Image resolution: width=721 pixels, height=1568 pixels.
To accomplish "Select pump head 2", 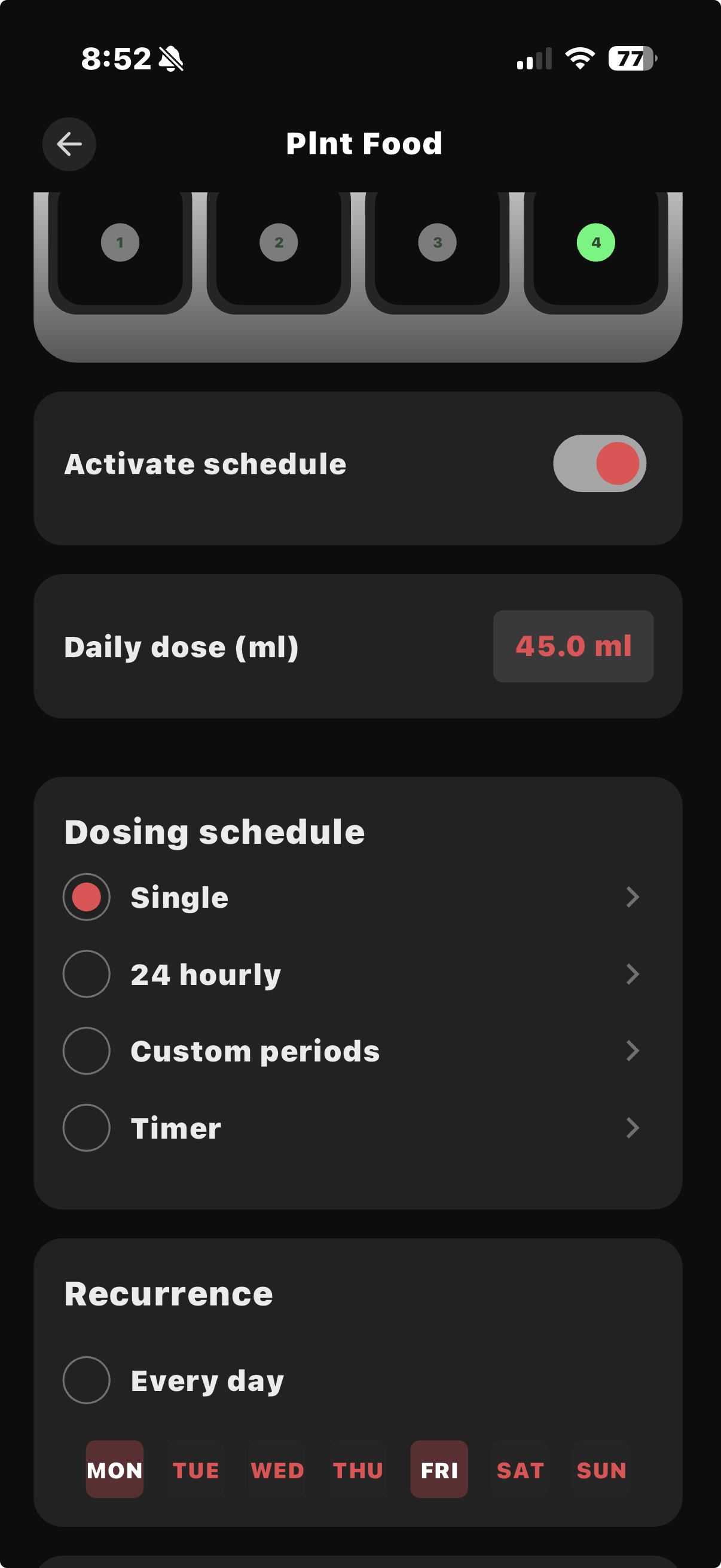I will [278, 242].
